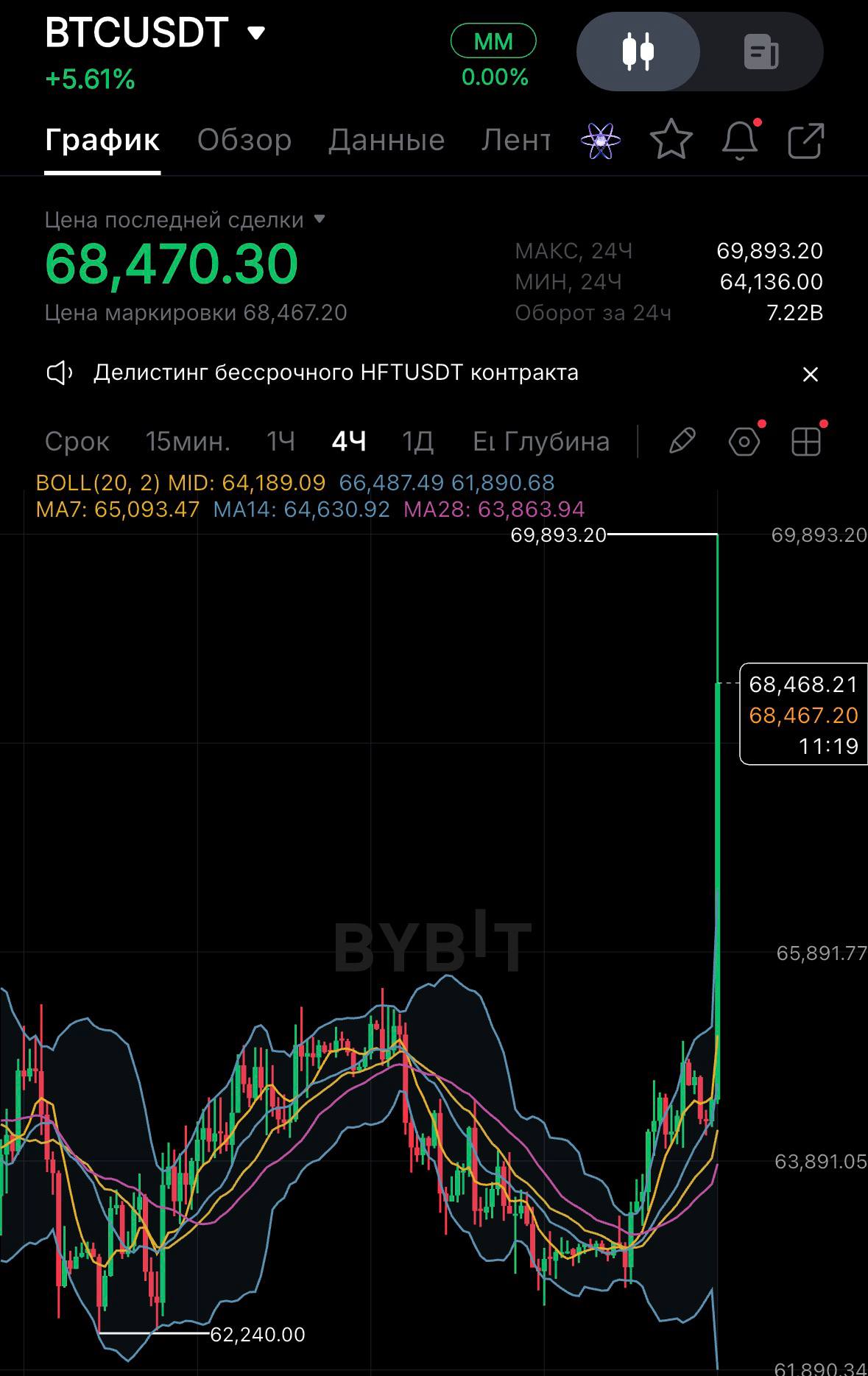Go to the Лента tab
This screenshot has height=1376, width=868.
click(515, 140)
